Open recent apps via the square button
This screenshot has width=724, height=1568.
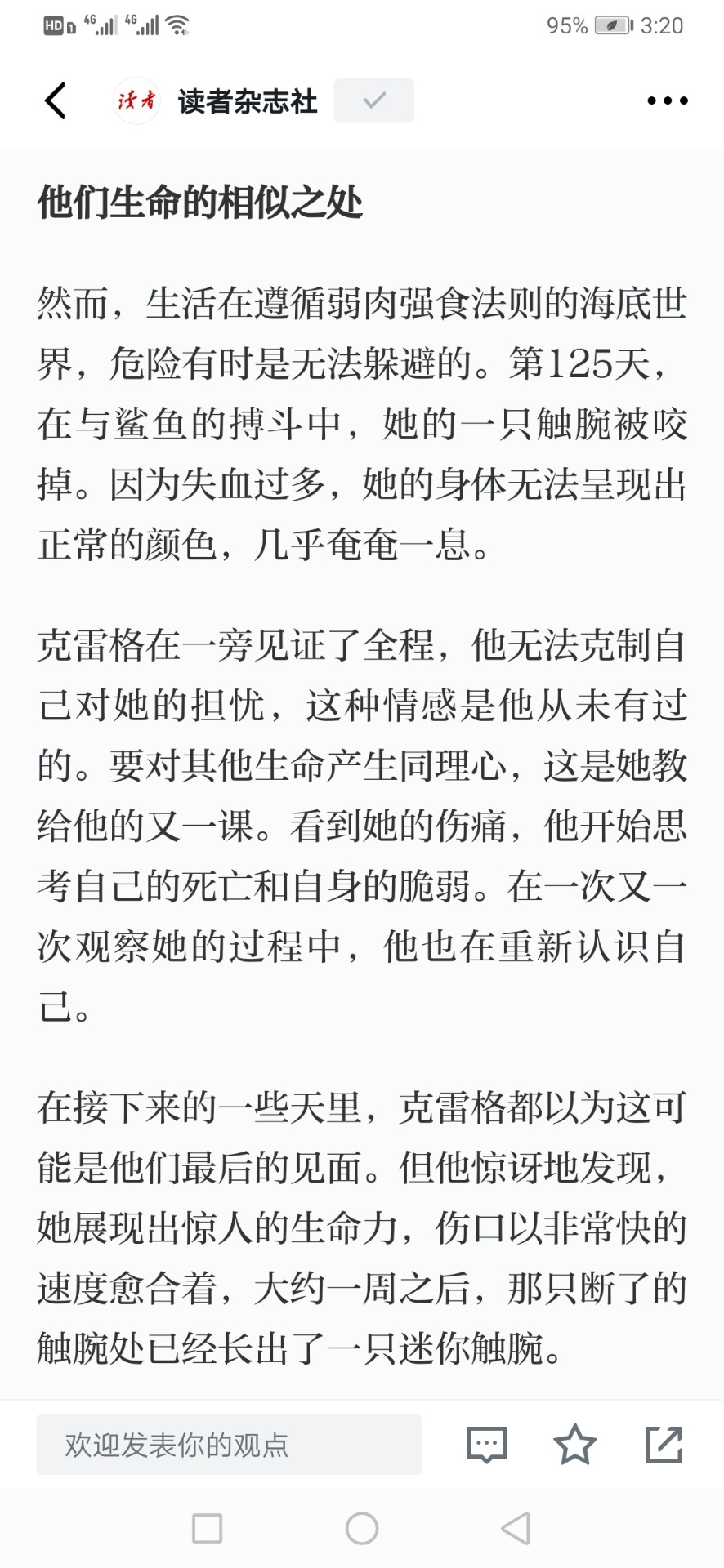click(x=207, y=1528)
